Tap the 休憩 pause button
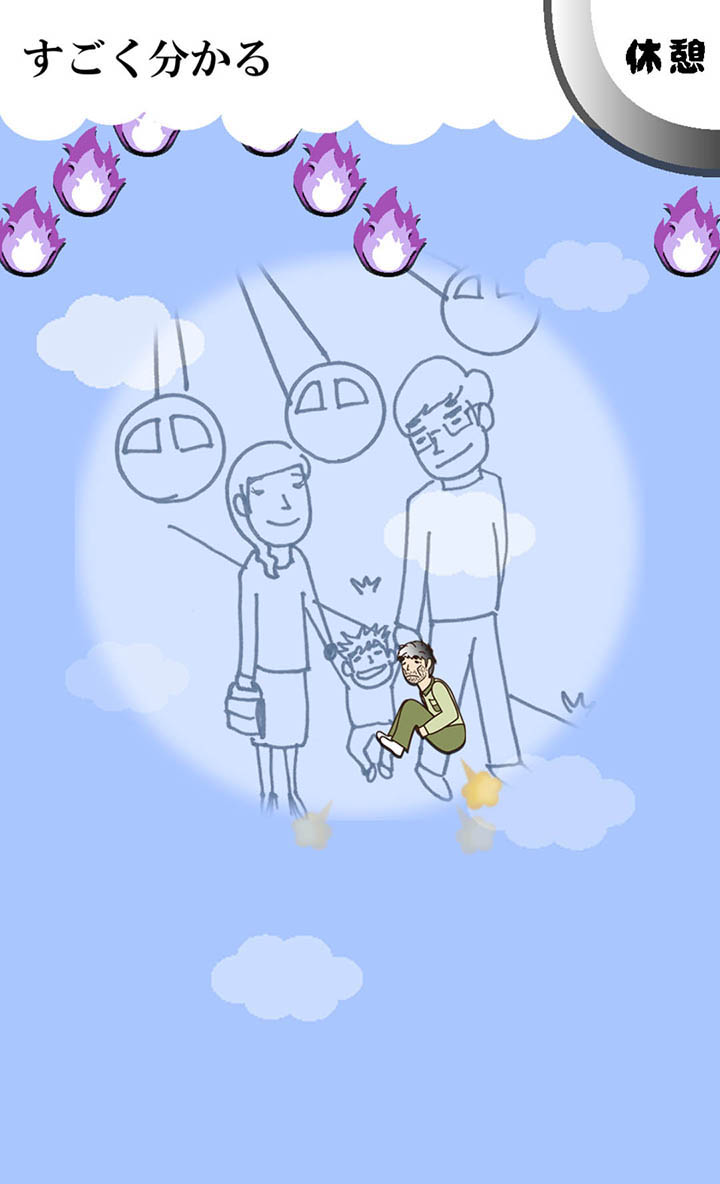 pos(664,58)
